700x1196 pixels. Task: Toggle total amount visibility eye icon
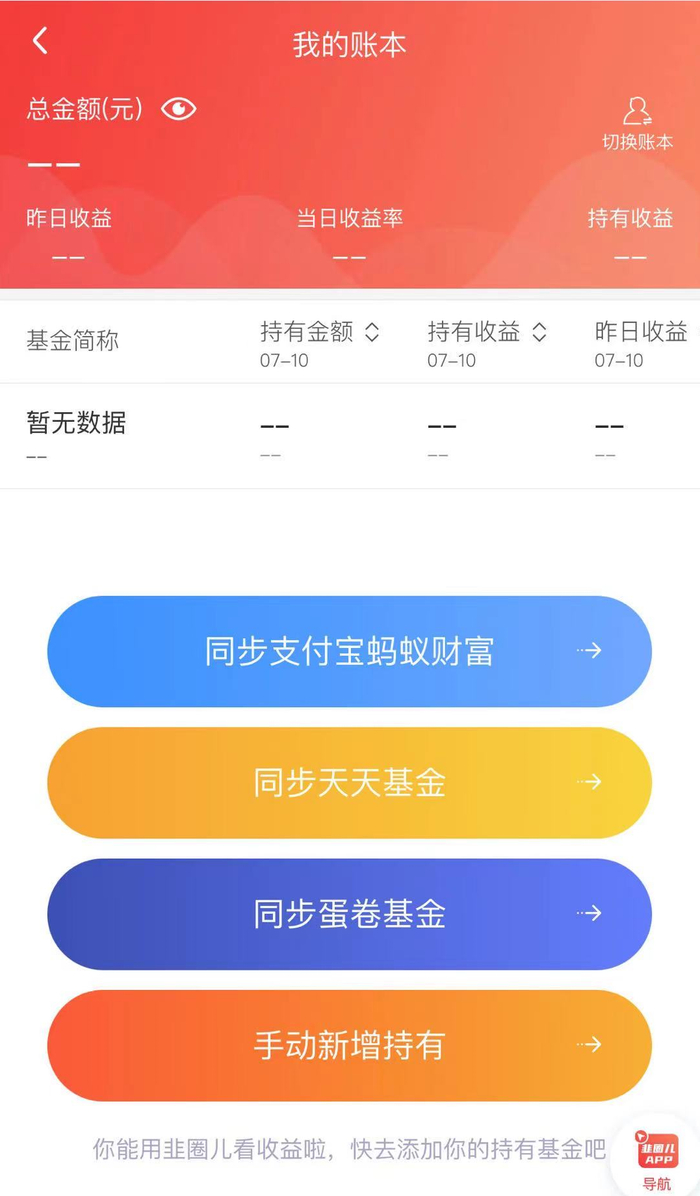tap(178, 109)
